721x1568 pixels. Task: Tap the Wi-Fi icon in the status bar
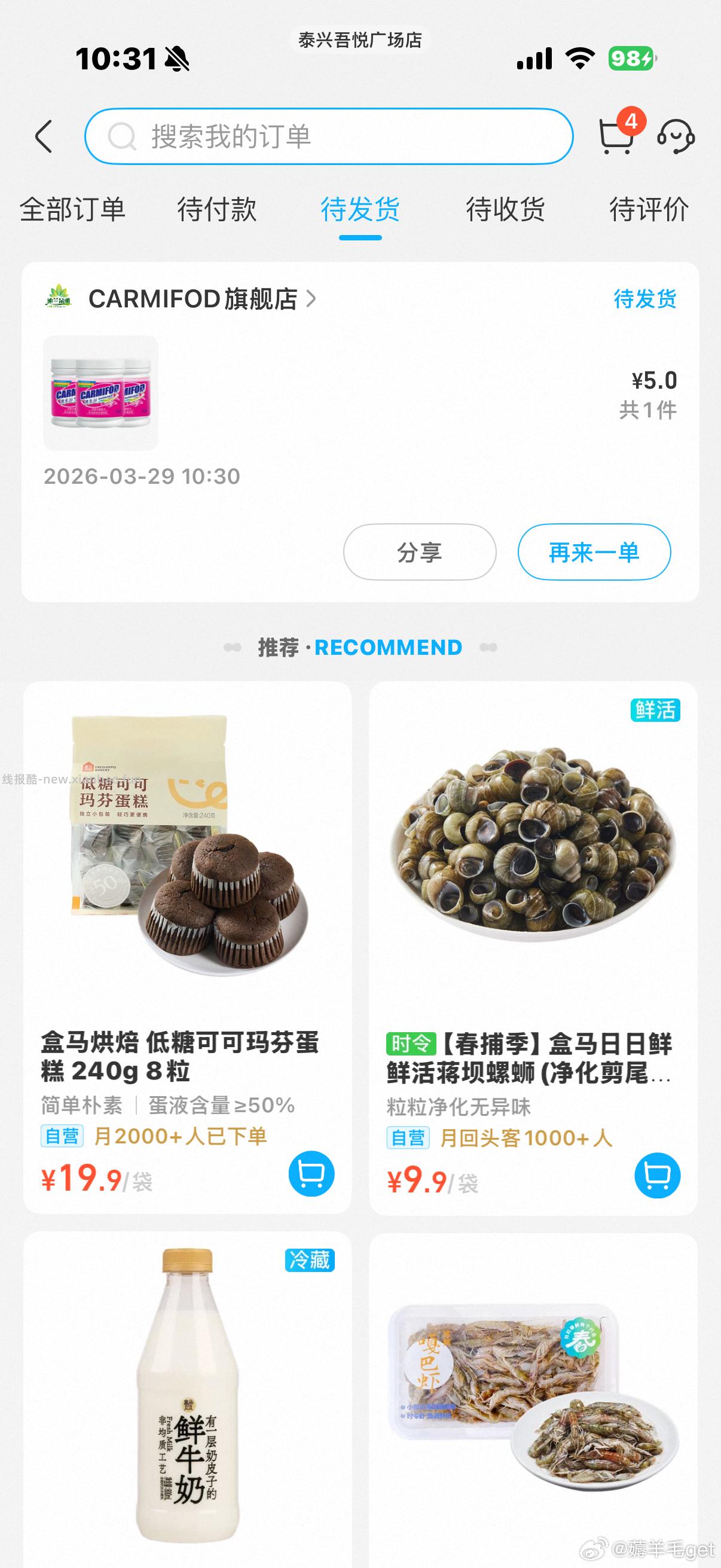(x=578, y=60)
